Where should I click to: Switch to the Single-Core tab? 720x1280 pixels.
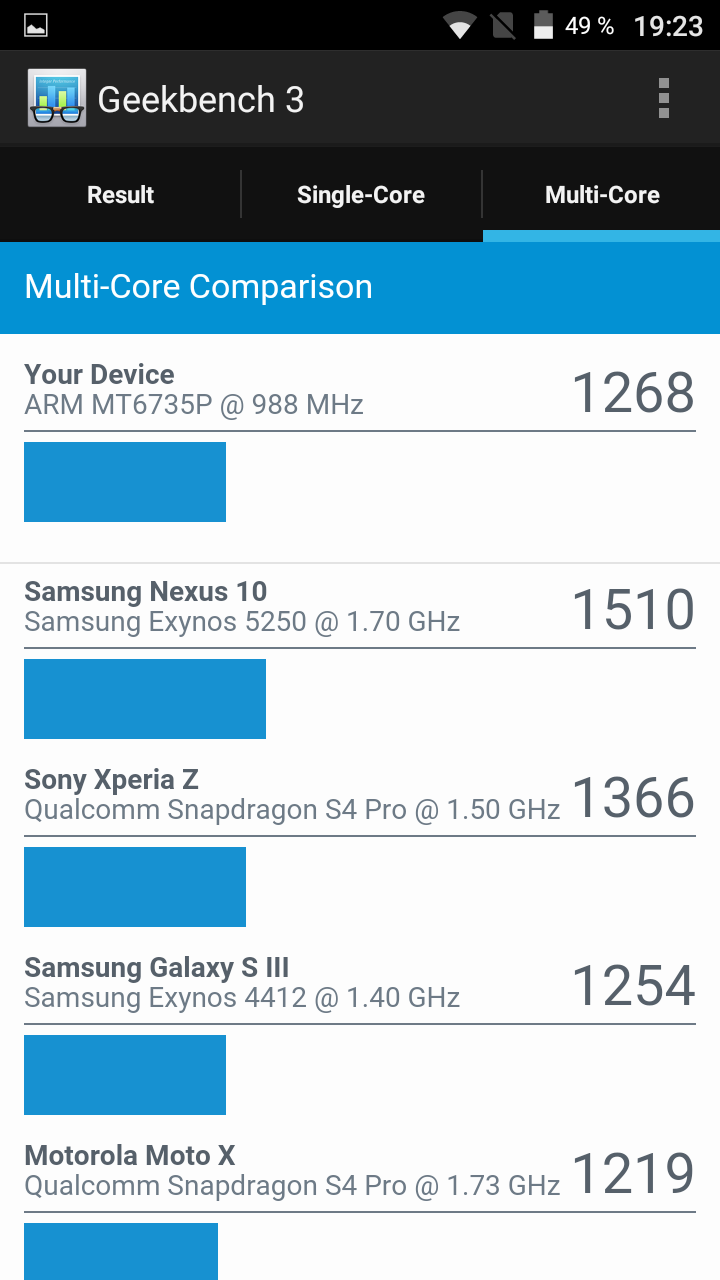pos(361,195)
